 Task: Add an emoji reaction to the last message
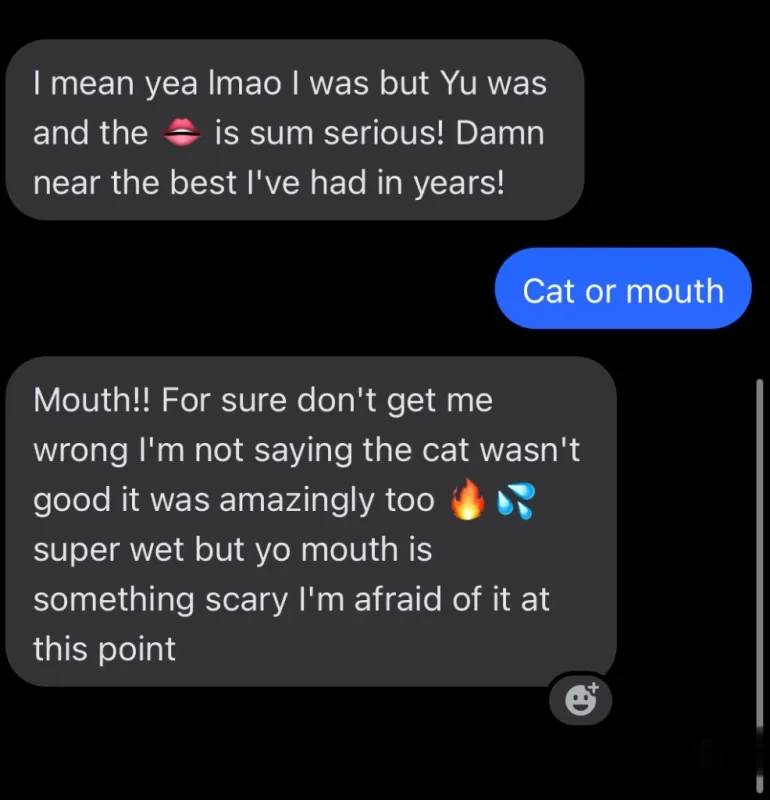[581, 700]
